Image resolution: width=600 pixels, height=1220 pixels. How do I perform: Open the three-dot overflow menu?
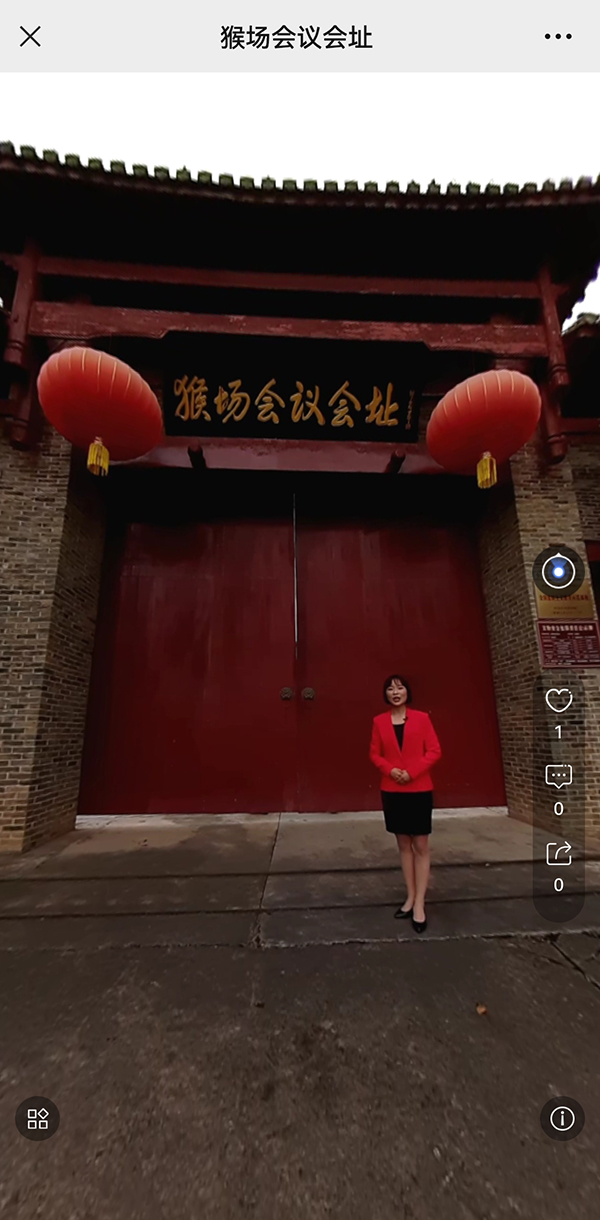pyautogui.click(x=558, y=37)
